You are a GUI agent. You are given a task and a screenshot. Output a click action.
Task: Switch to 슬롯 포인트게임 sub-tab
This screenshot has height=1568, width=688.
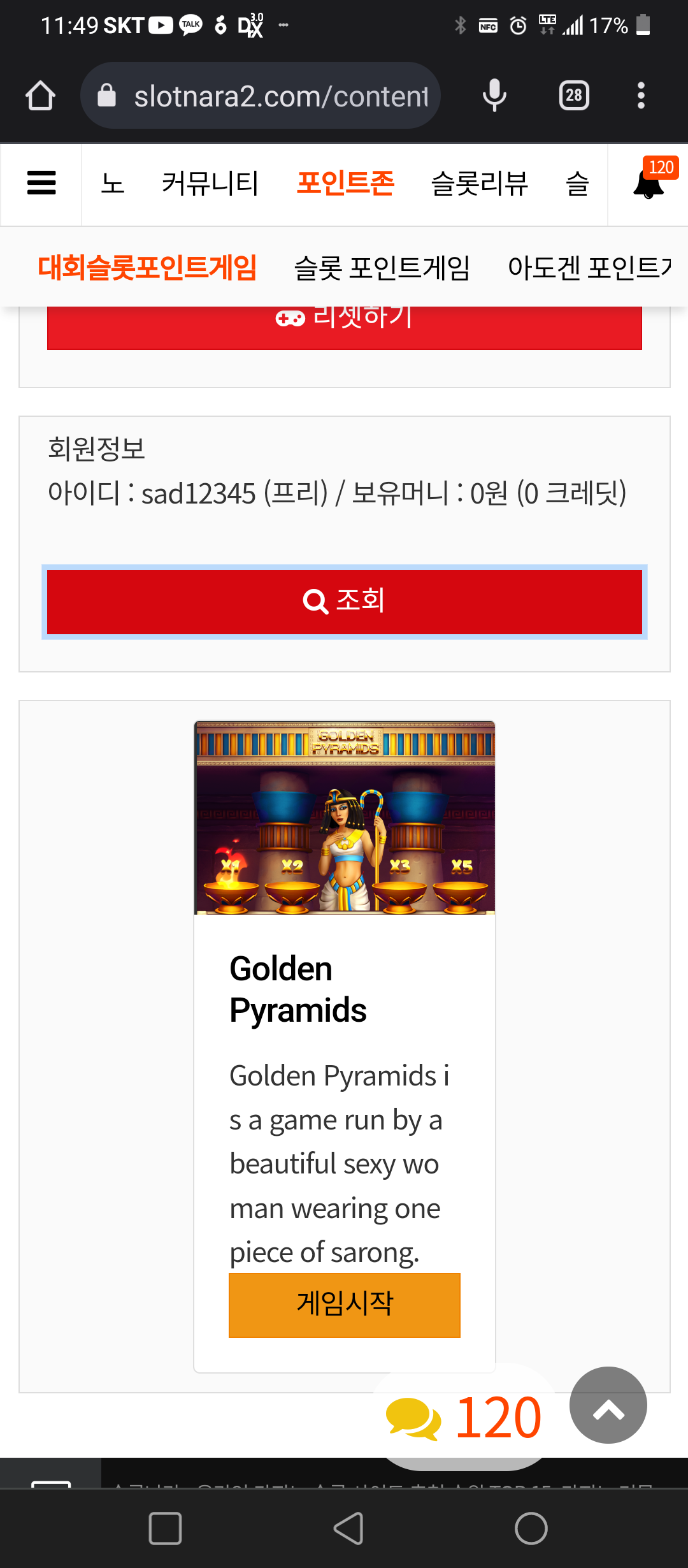(x=382, y=268)
